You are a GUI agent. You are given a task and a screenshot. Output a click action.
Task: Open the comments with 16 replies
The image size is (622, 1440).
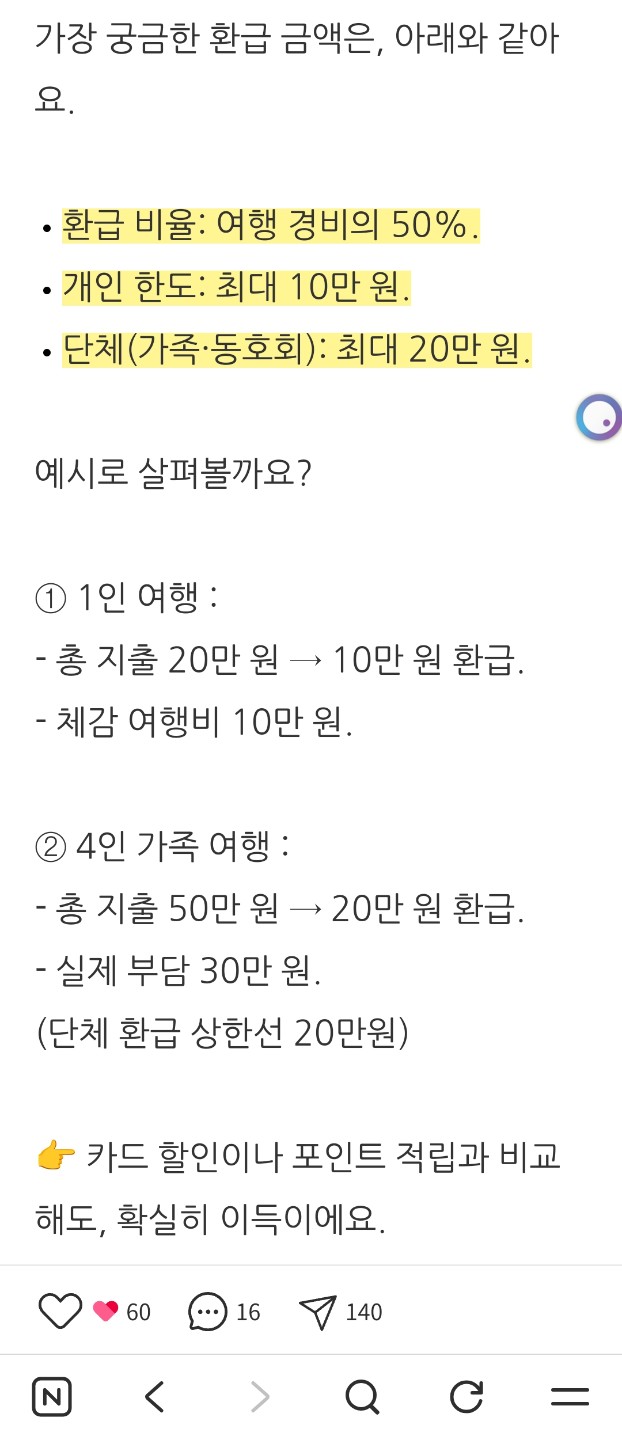(207, 1311)
